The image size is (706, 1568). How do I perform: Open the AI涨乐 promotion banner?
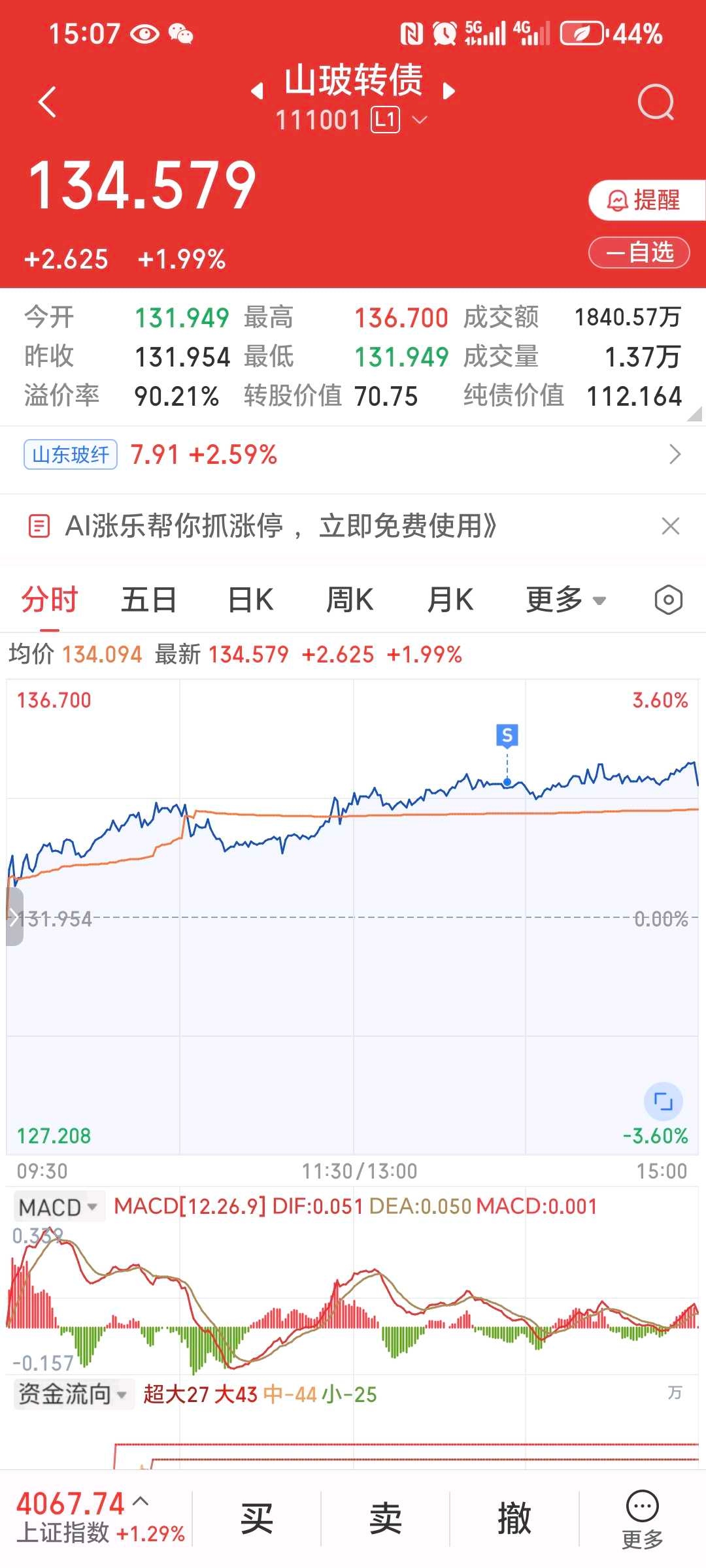tap(281, 526)
